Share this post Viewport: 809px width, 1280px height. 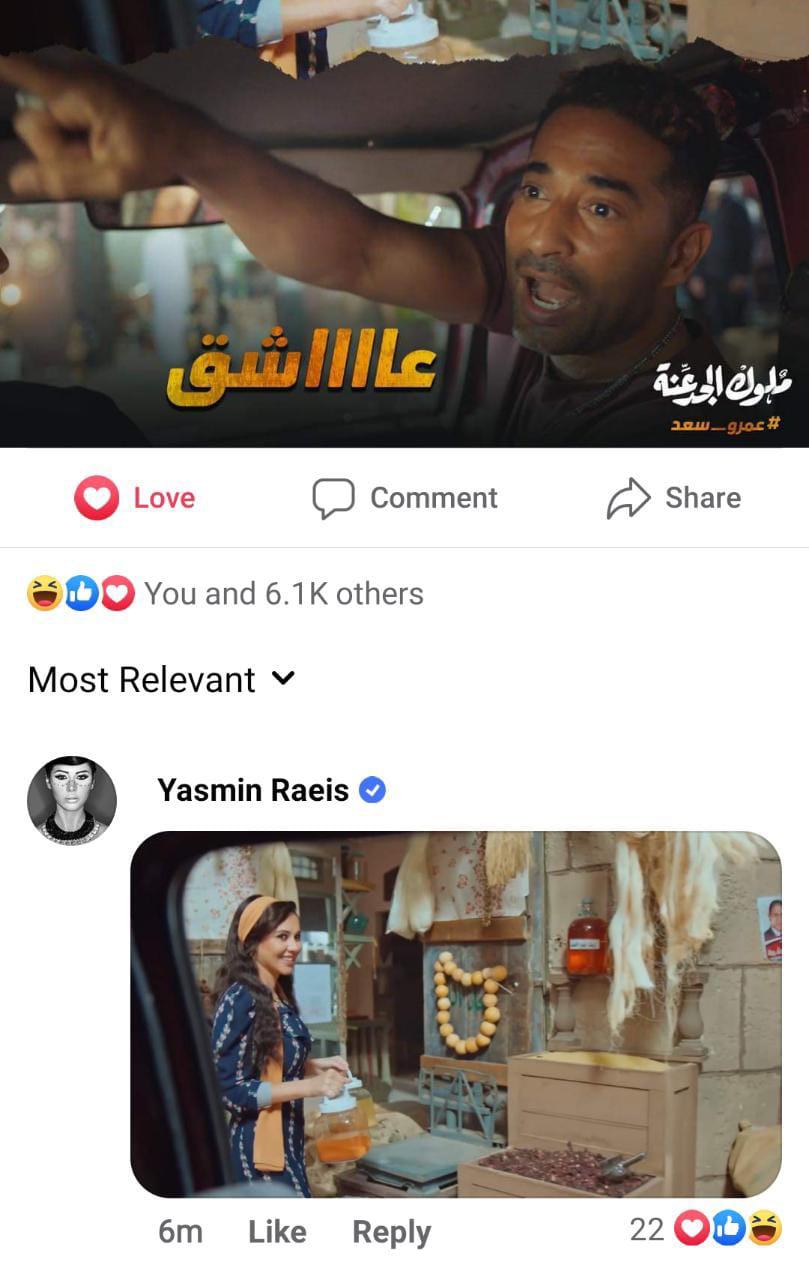point(674,498)
